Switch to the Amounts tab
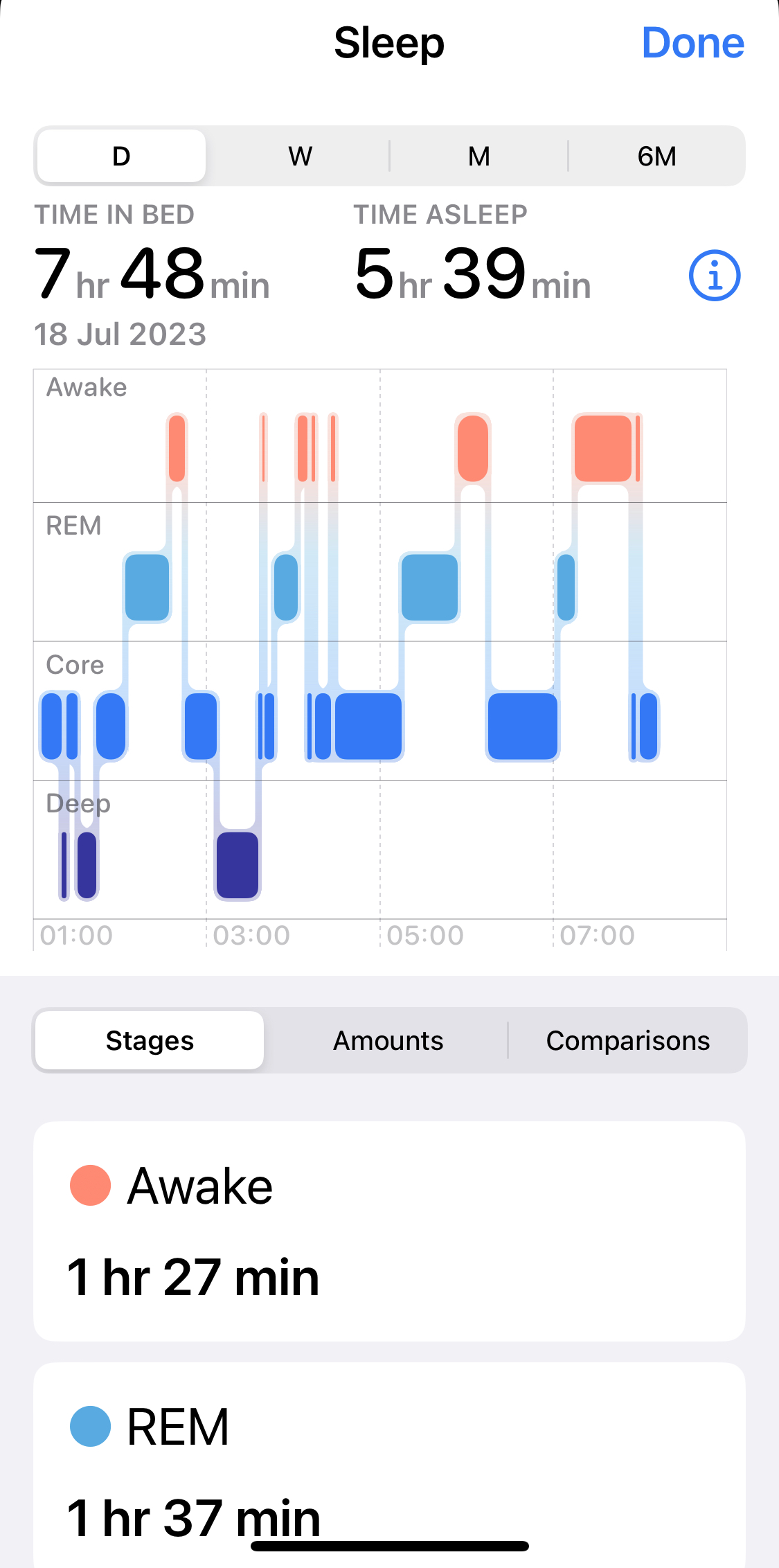 pos(388,1040)
